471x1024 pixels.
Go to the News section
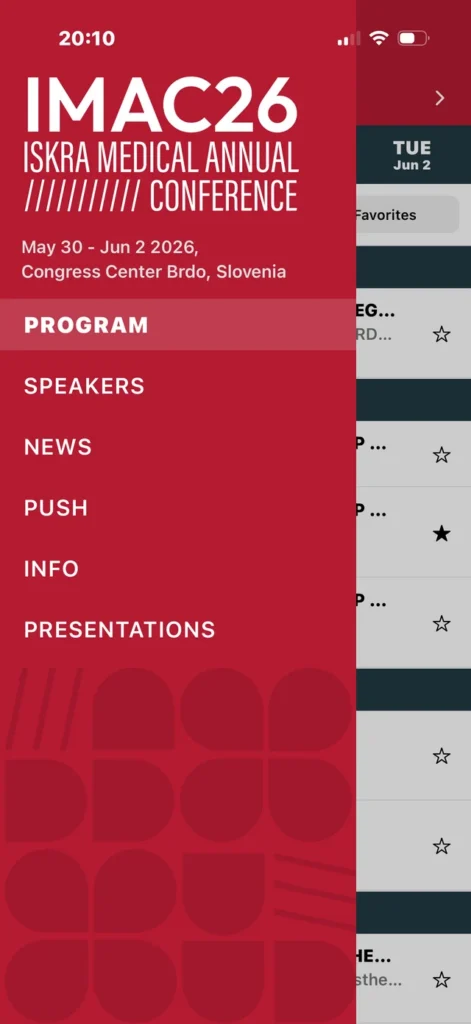pos(57,447)
